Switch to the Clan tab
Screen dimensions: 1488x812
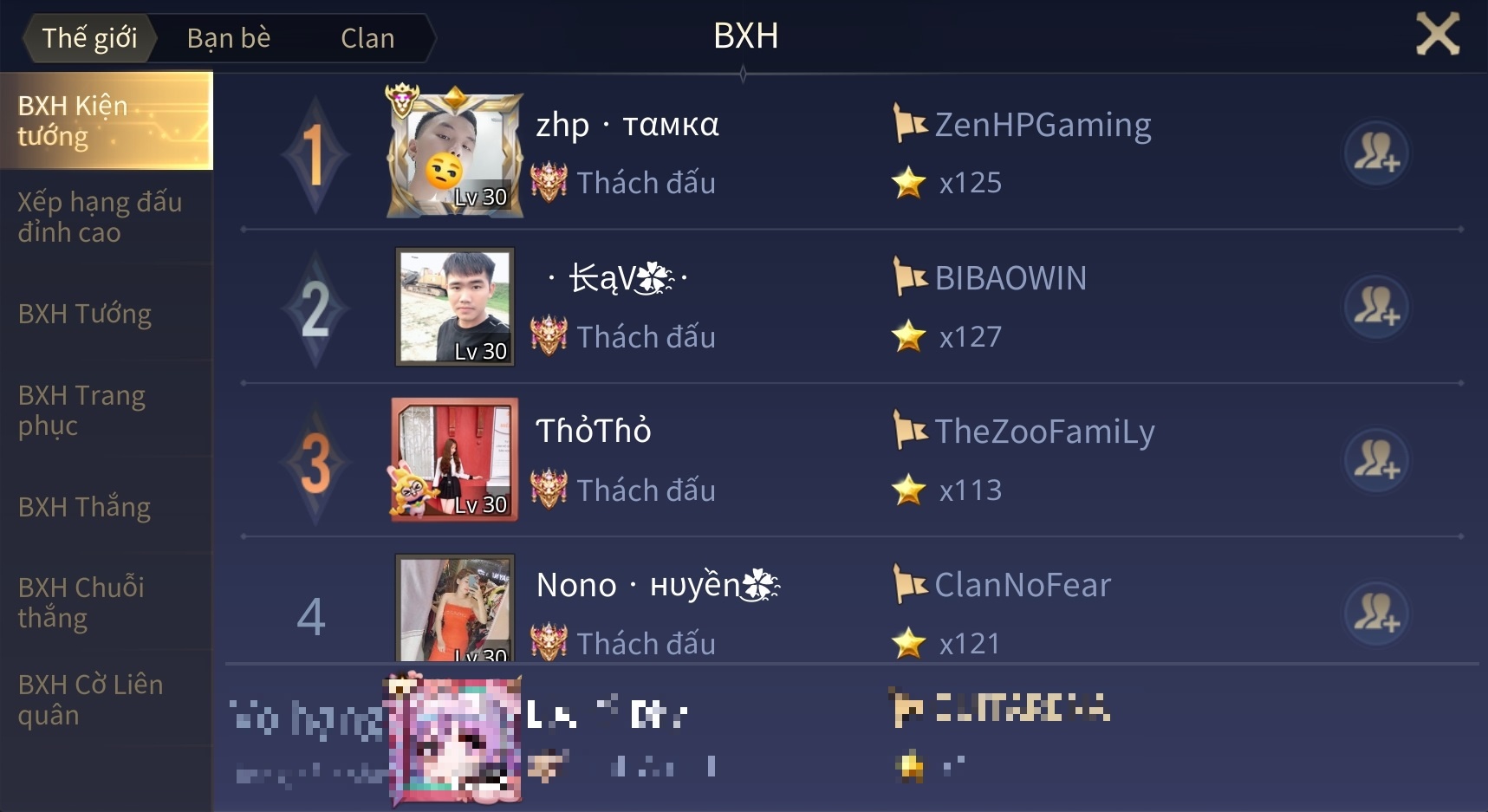click(x=367, y=38)
